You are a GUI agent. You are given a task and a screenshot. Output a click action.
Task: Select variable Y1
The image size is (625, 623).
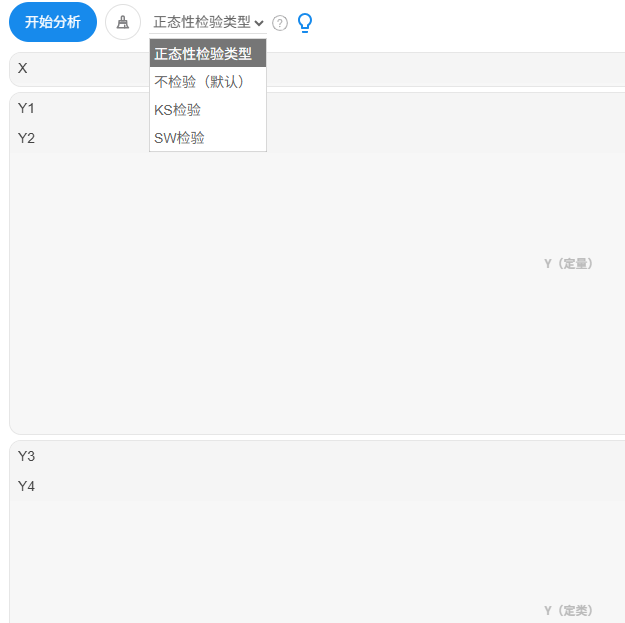[27, 108]
